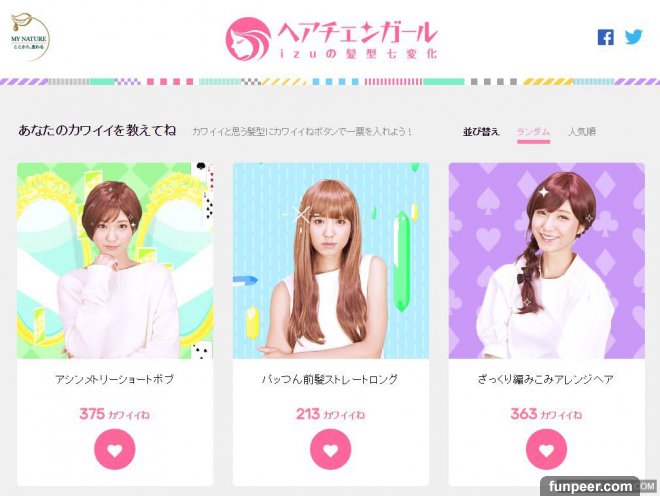Screen dimensions: 660x496
Task: Switch sorting to ランダム
Action: [x=533, y=131]
